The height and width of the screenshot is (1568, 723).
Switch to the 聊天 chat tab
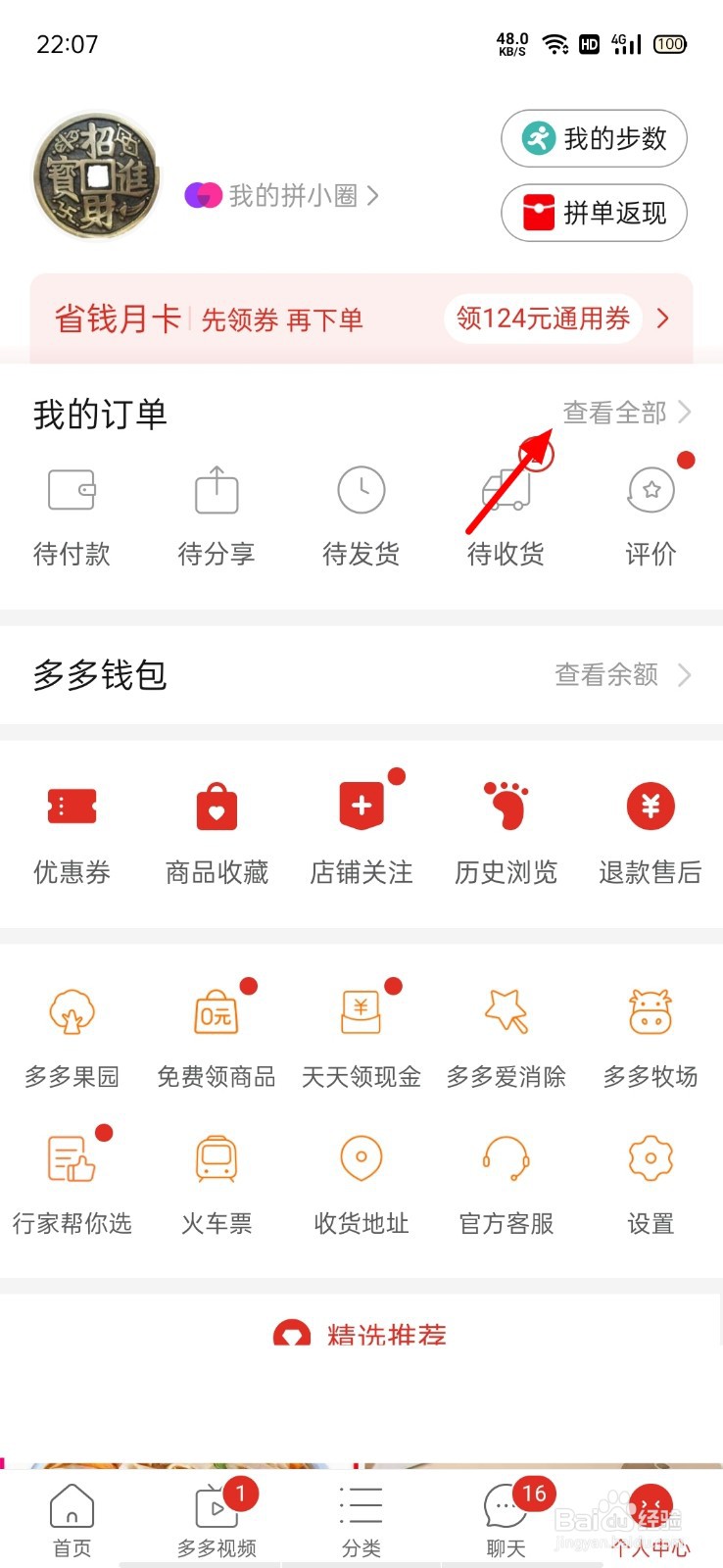(506, 1520)
